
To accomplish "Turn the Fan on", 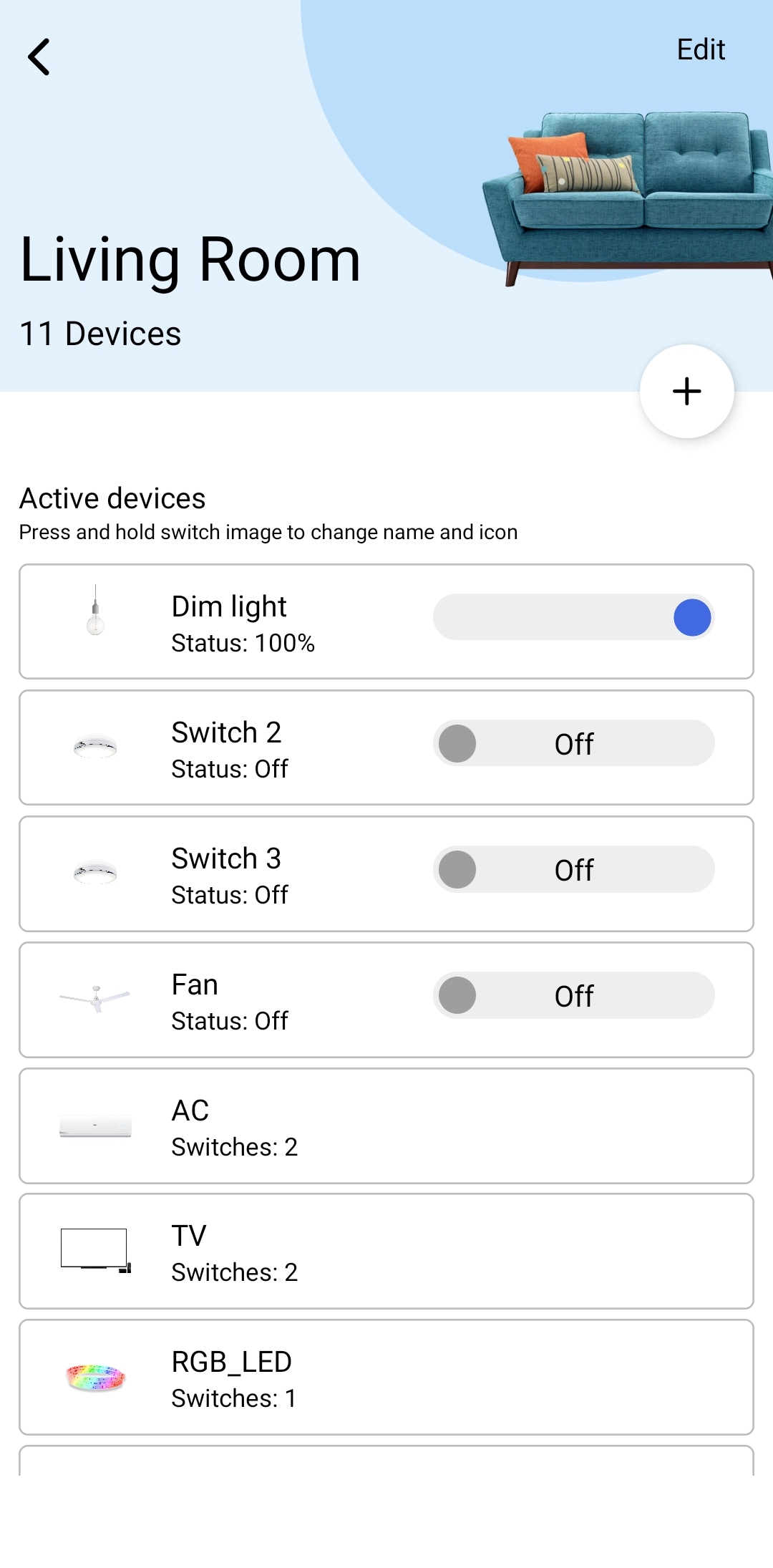I will tap(573, 995).
